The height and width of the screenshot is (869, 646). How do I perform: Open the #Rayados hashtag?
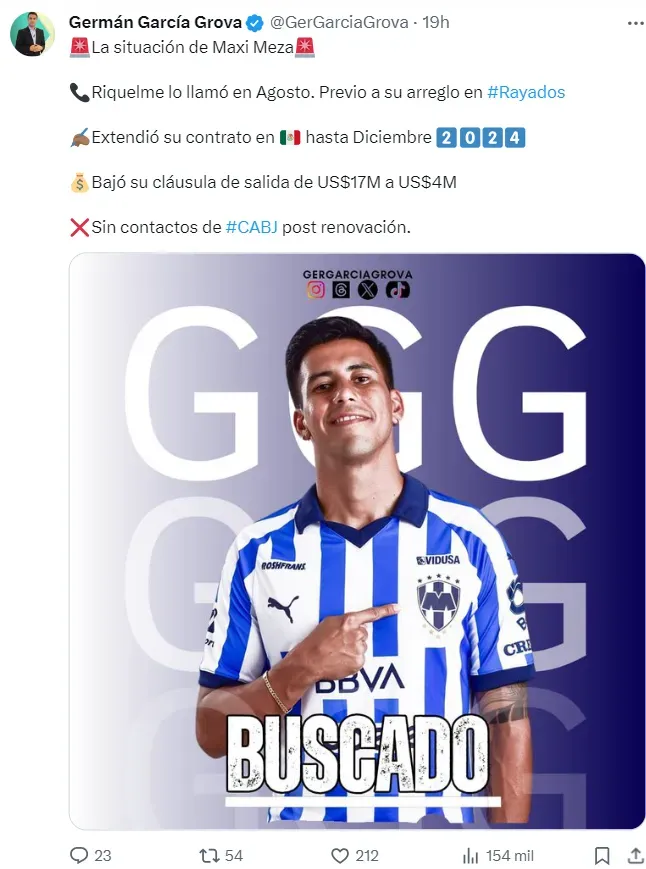coord(526,92)
